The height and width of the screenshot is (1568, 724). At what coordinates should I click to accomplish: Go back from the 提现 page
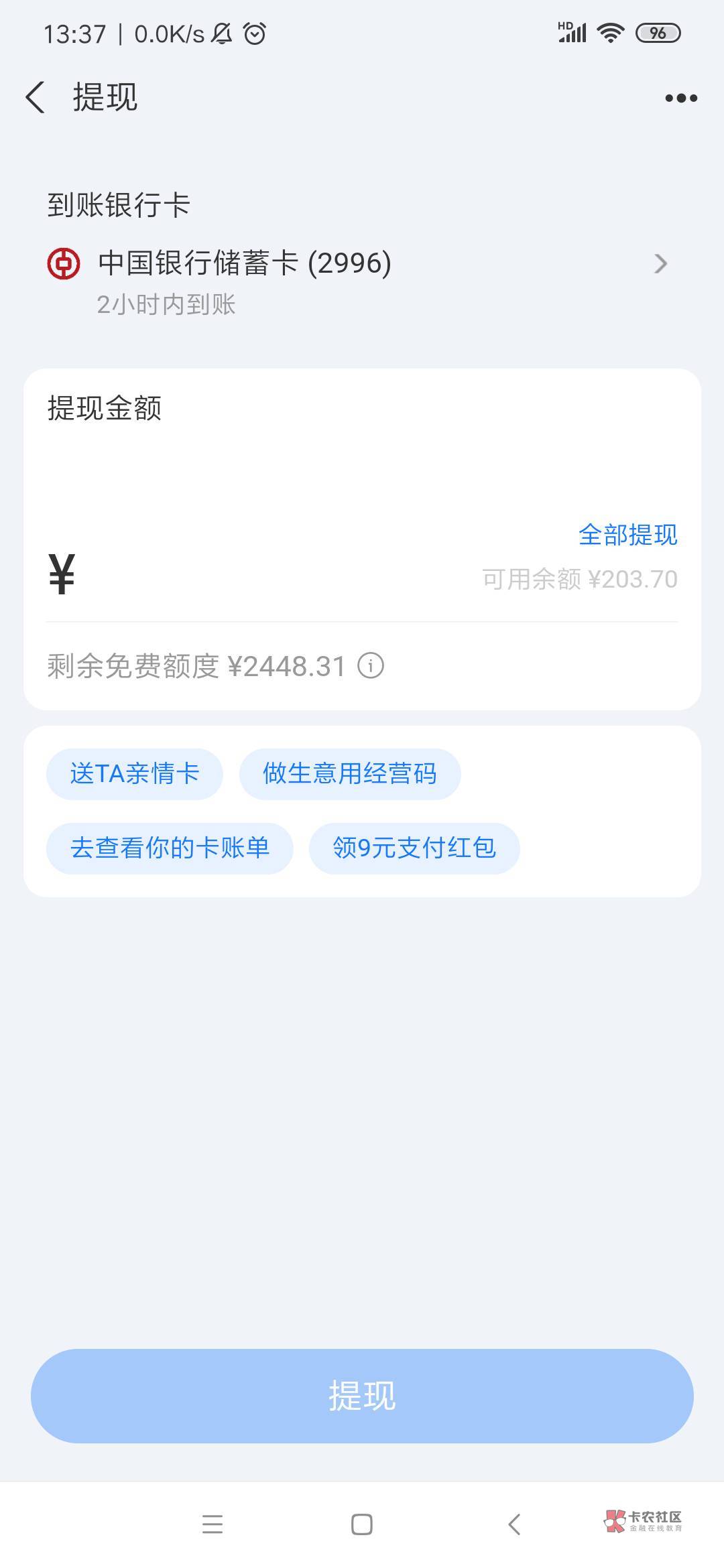click(x=36, y=98)
